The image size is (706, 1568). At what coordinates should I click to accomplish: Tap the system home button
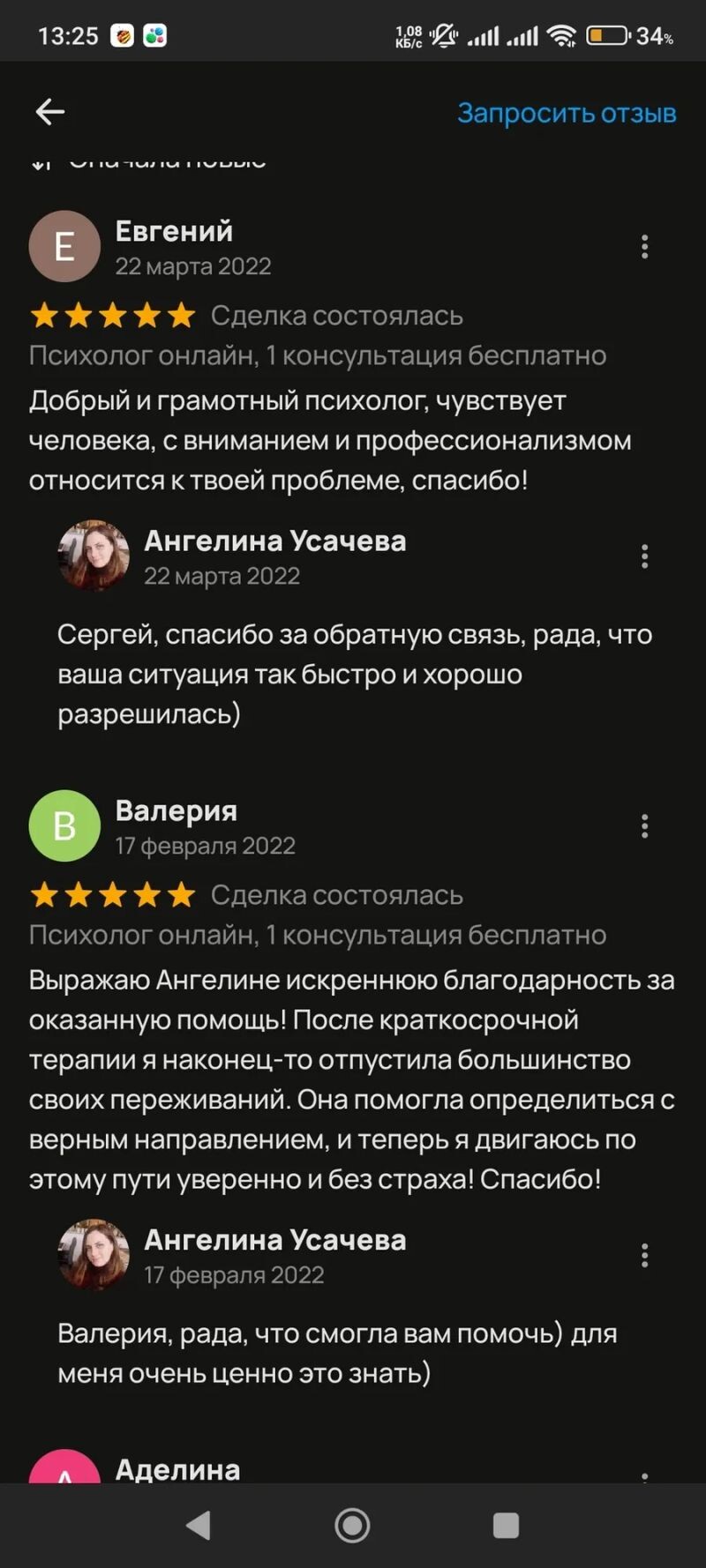pyautogui.click(x=352, y=1525)
